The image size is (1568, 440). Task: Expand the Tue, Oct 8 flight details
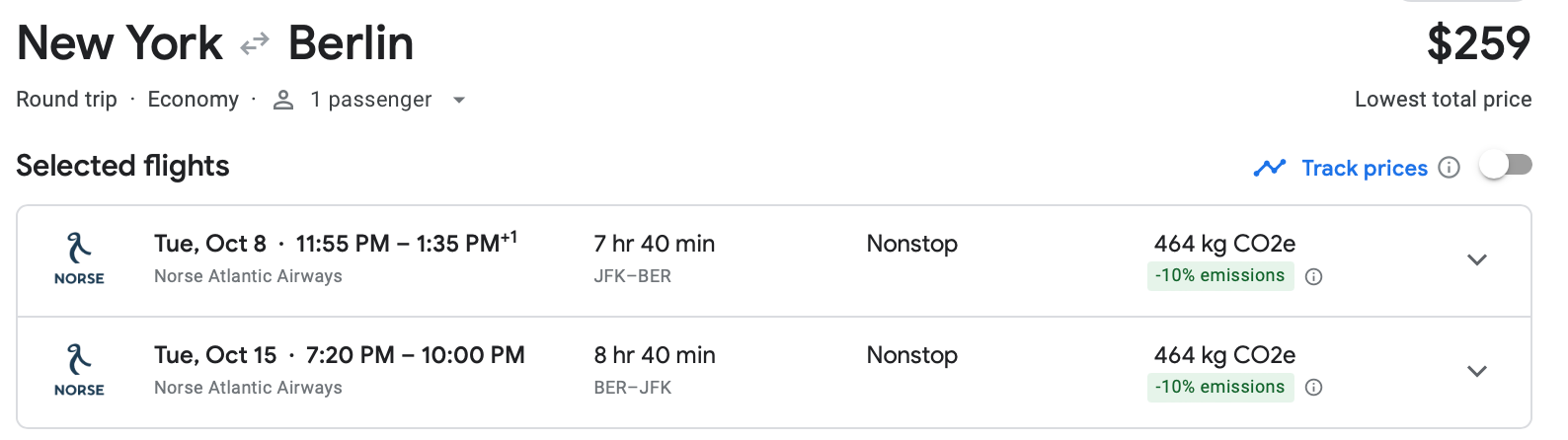point(1476,260)
